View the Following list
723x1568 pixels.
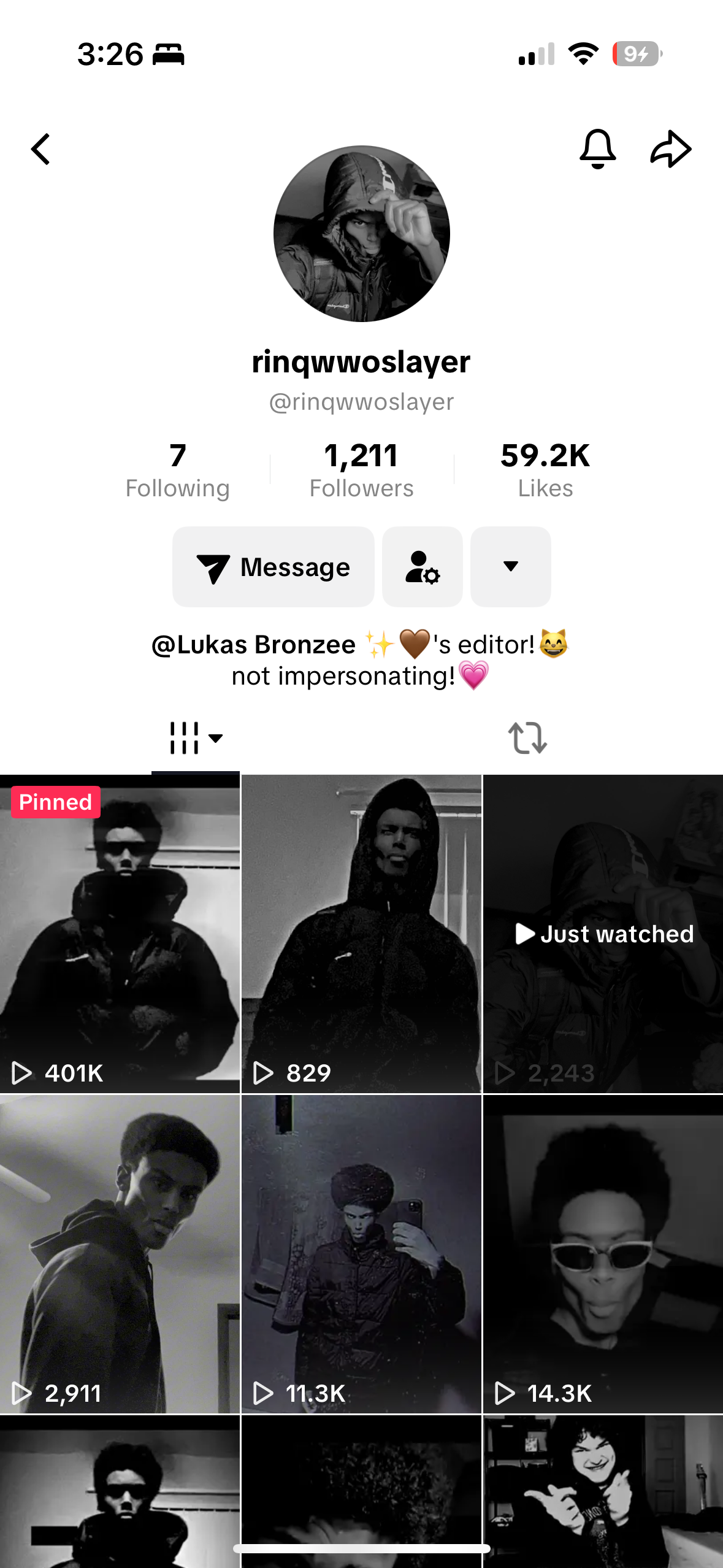[x=177, y=471]
